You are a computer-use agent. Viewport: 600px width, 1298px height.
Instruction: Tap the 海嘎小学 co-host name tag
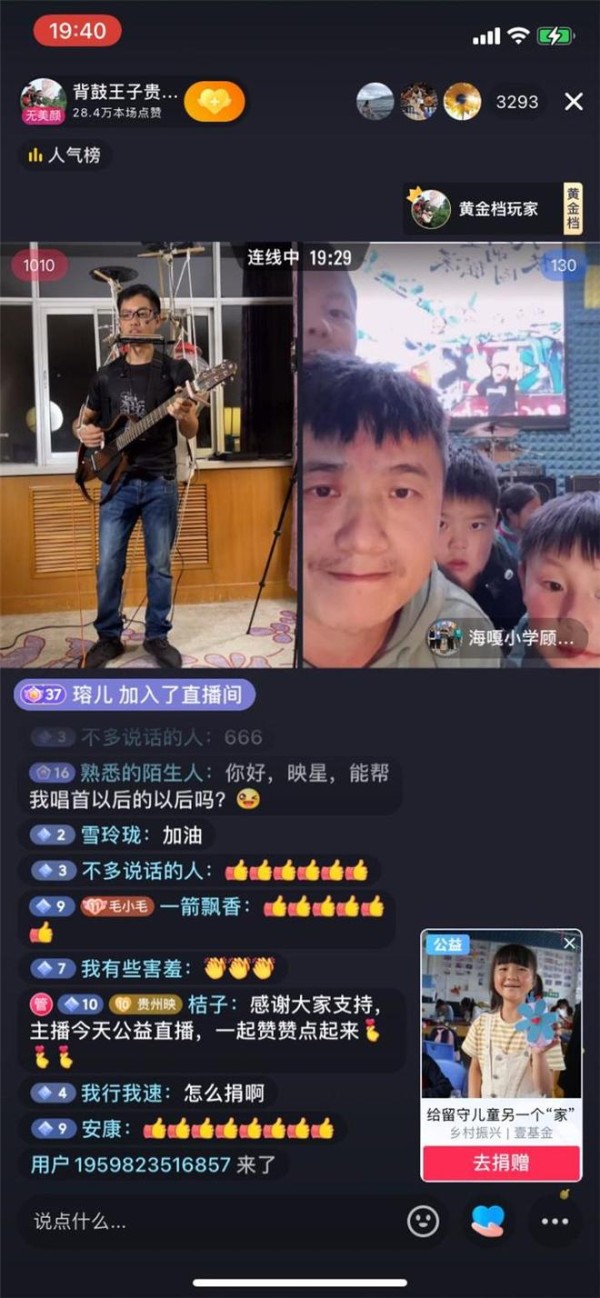(502, 636)
